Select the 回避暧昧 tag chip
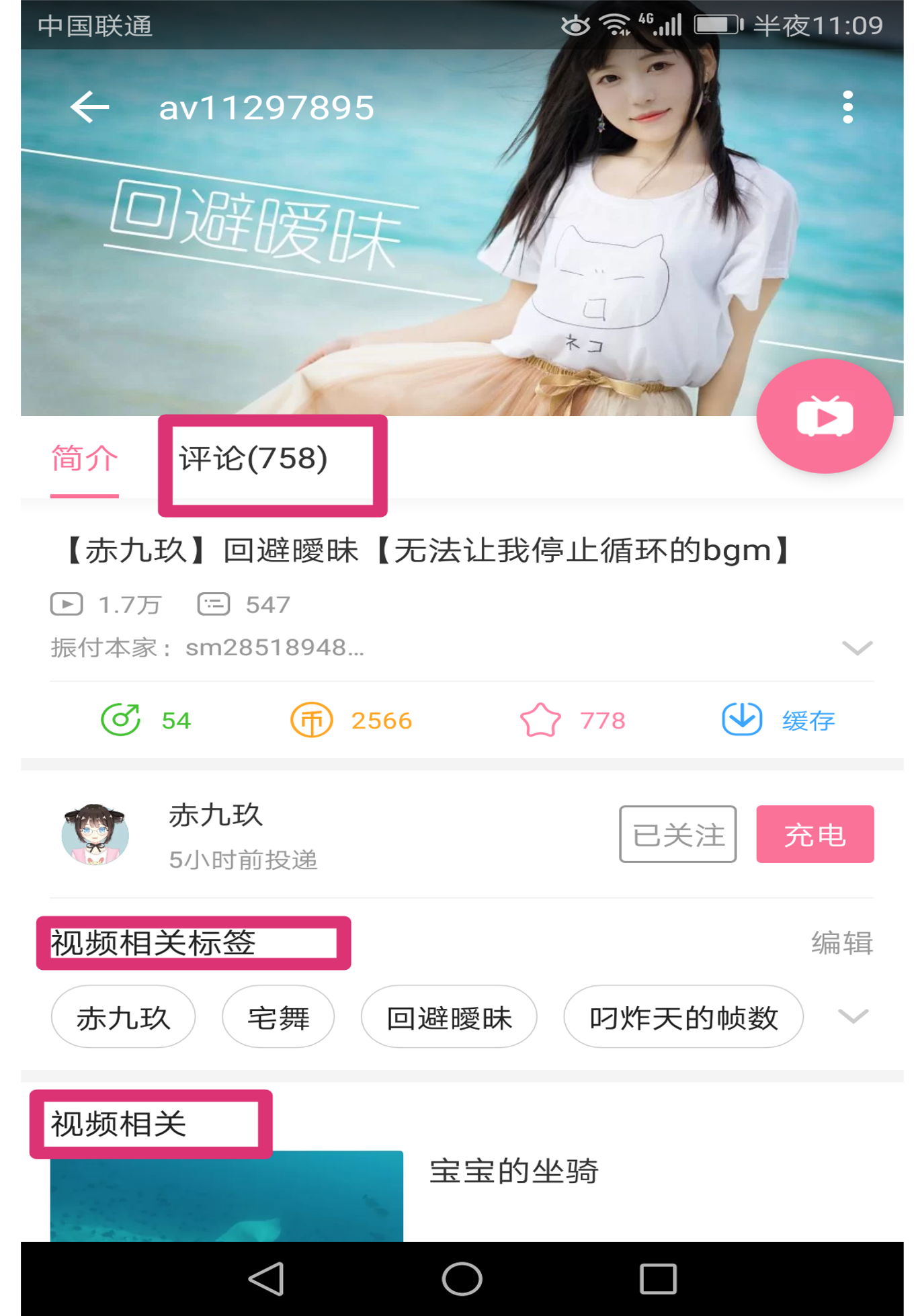 coord(449,1018)
